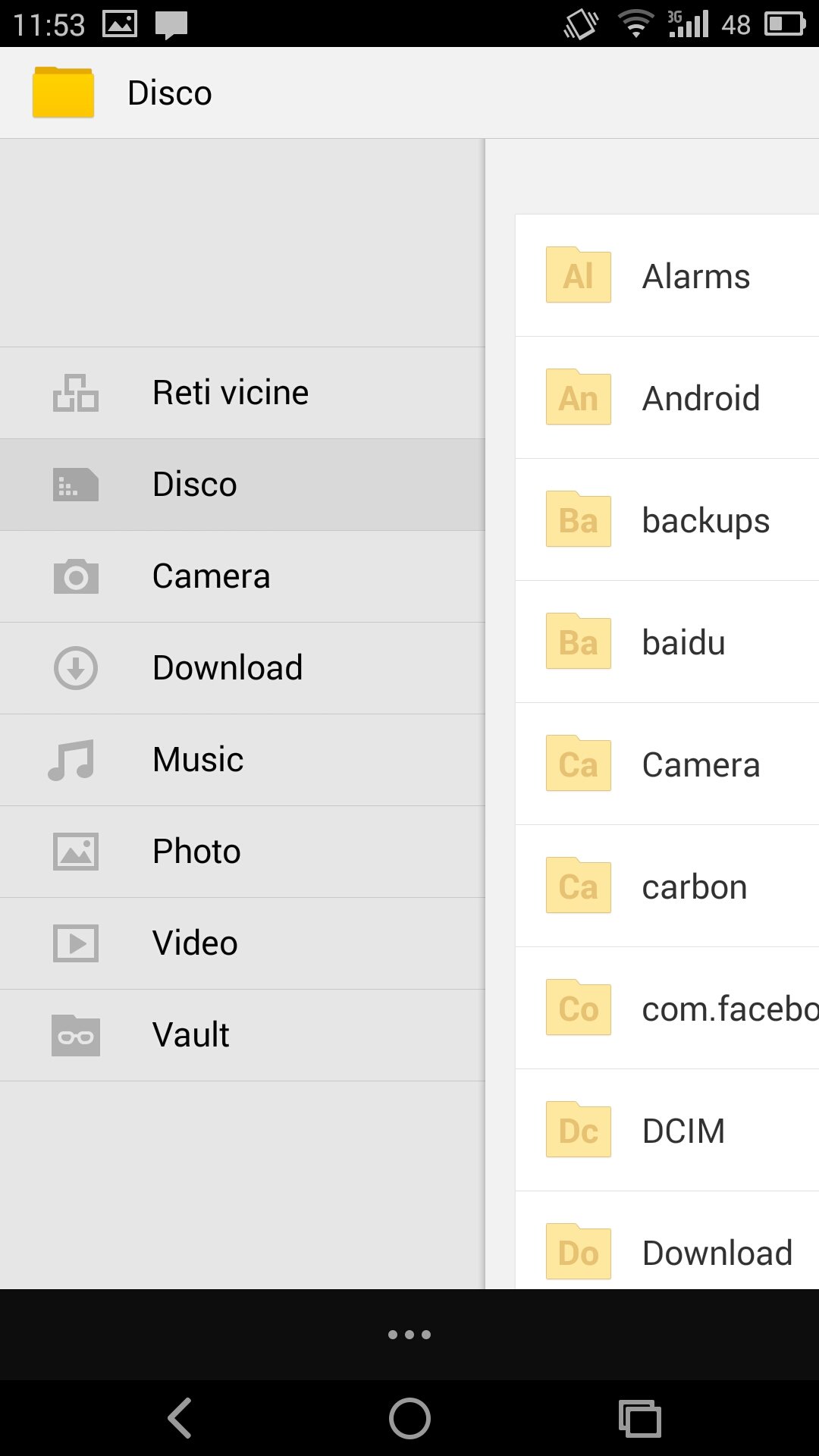
Task: Open the Vault
Action: coord(243,1035)
